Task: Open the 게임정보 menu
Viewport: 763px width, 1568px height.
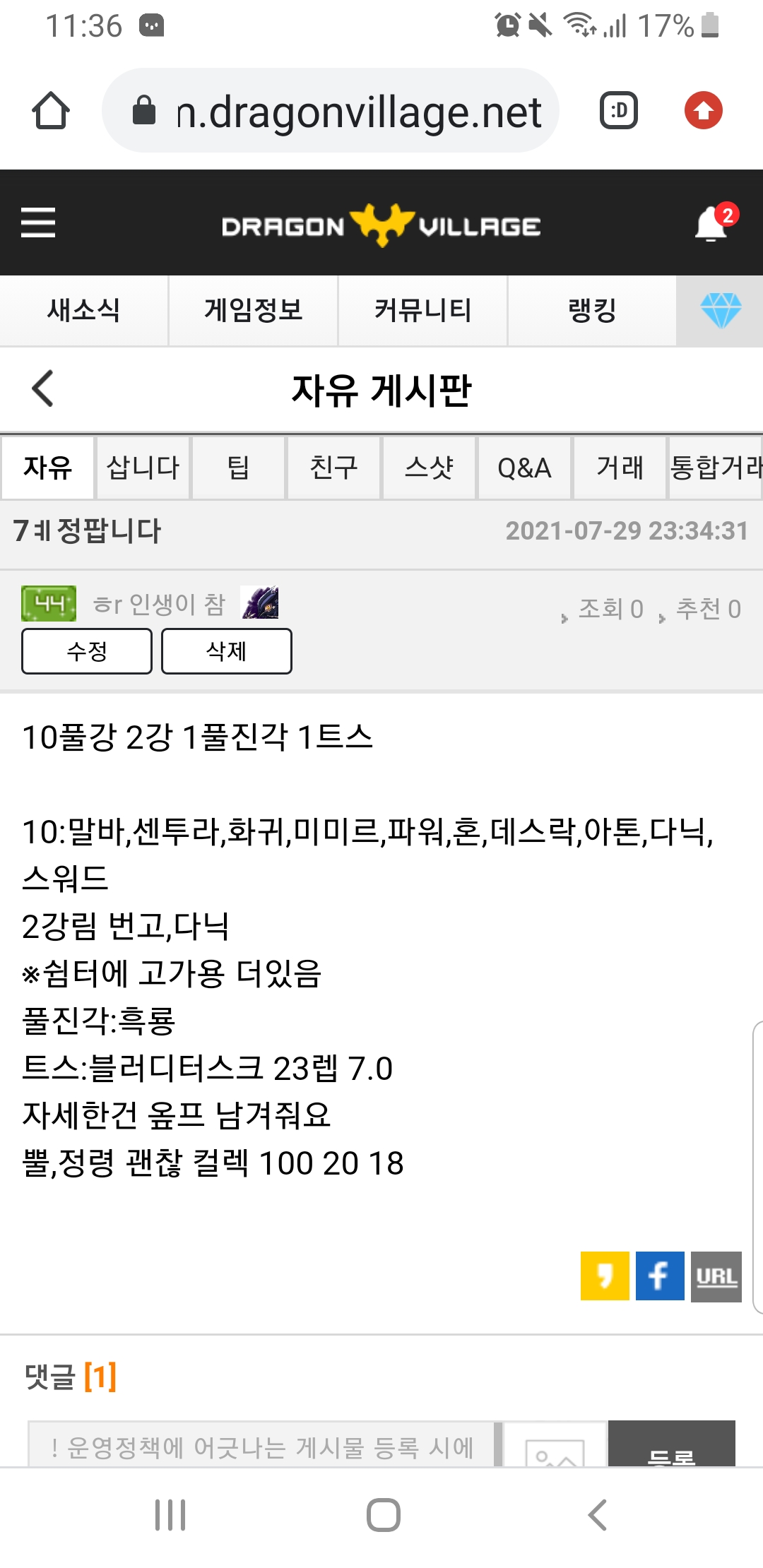Action: [x=253, y=310]
